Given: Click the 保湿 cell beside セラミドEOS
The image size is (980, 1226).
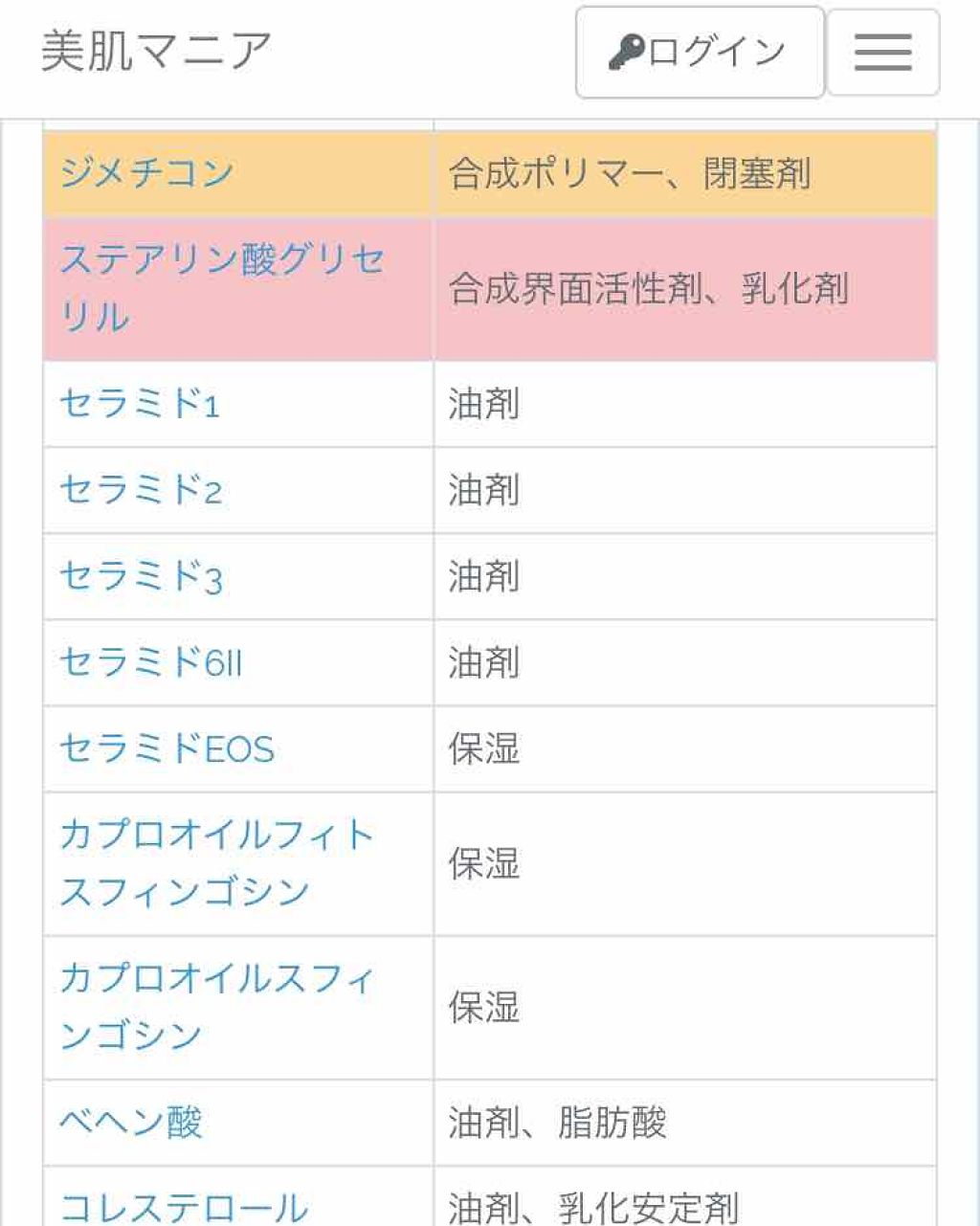Looking at the screenshot, I should [483, 749].
